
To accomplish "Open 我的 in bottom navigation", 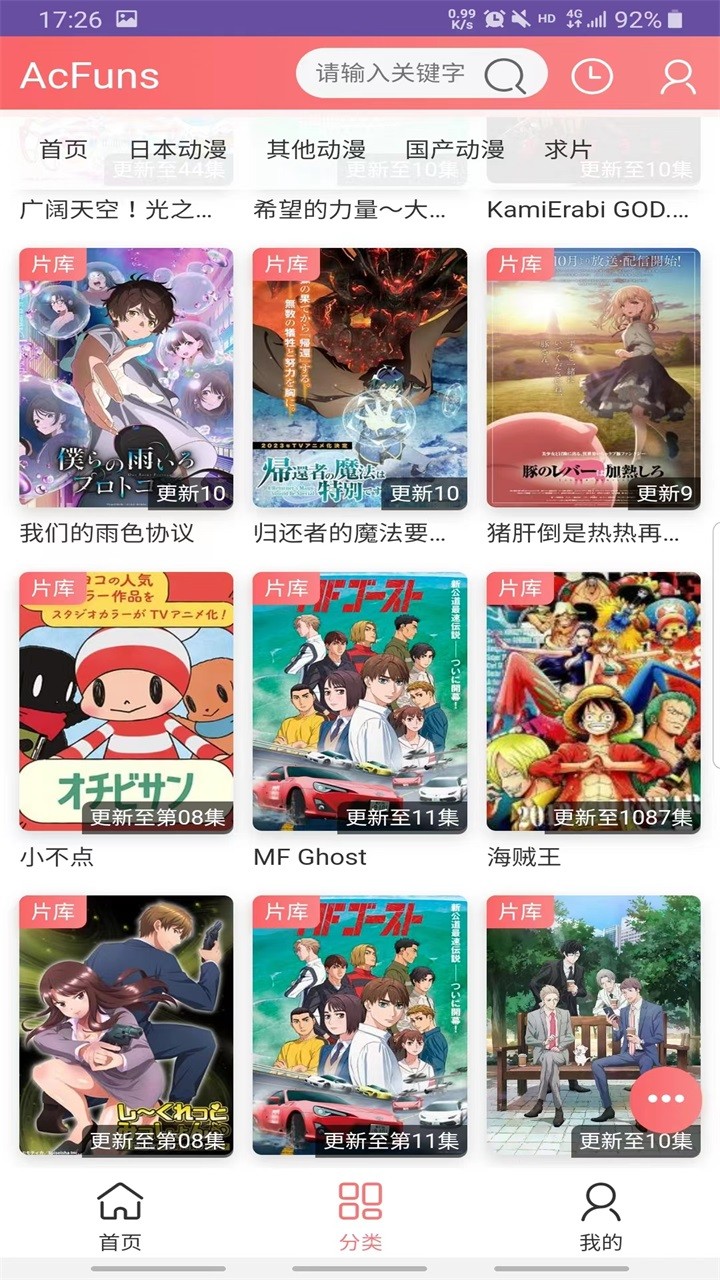I will (600, 1216).
